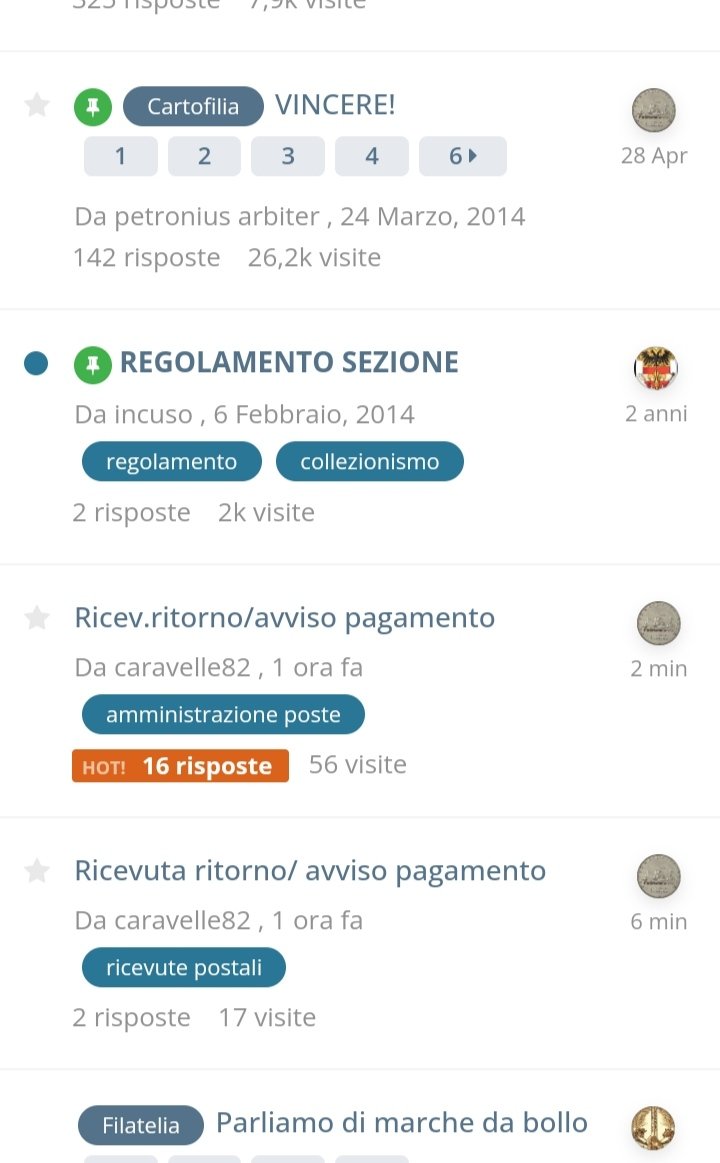Jump to page 4 of VINCERE!
Viewport: 720px width, 1163px height.
(x=371, y=156)
